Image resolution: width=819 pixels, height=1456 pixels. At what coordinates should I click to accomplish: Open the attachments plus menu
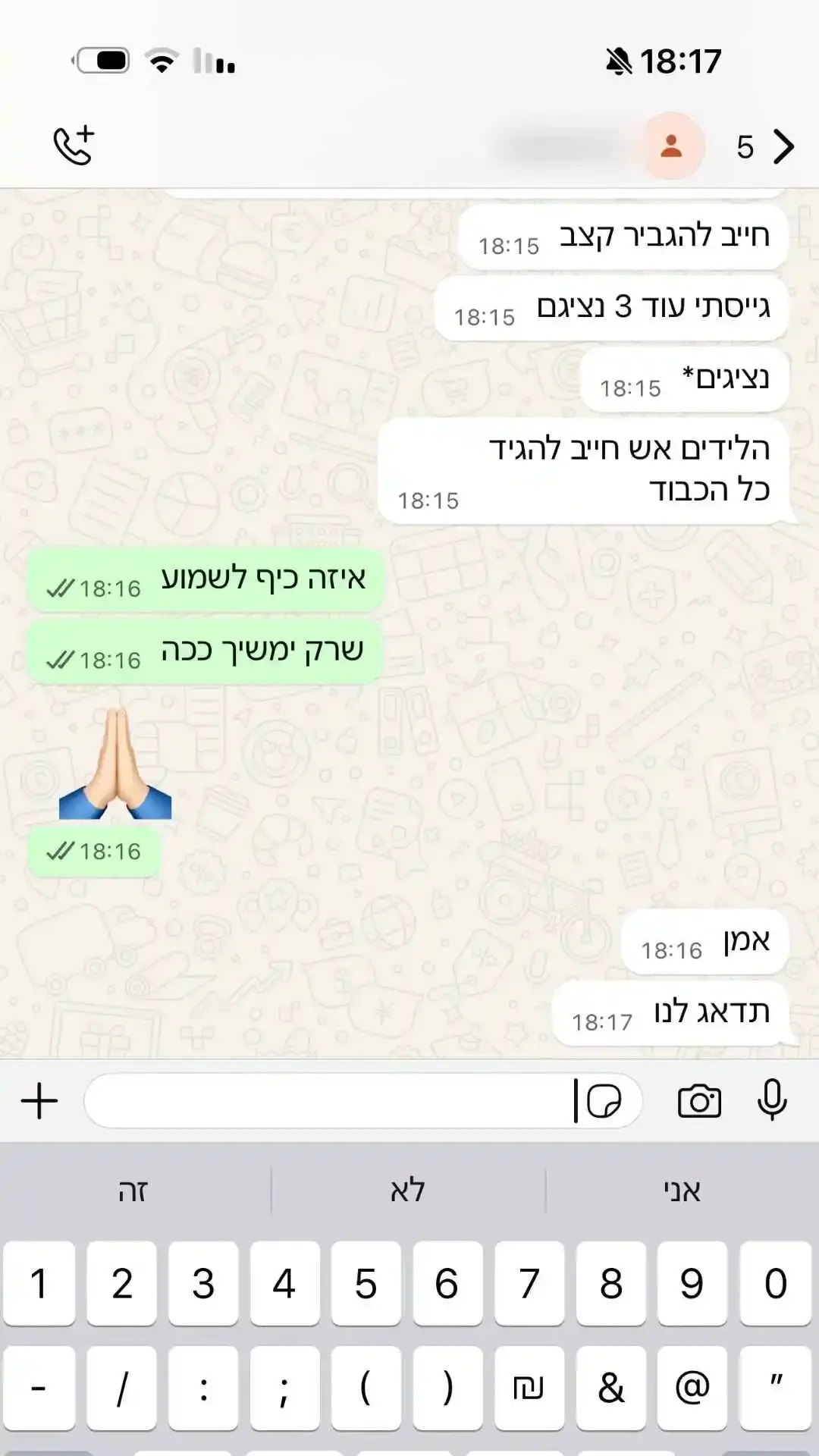(39, 1101)
